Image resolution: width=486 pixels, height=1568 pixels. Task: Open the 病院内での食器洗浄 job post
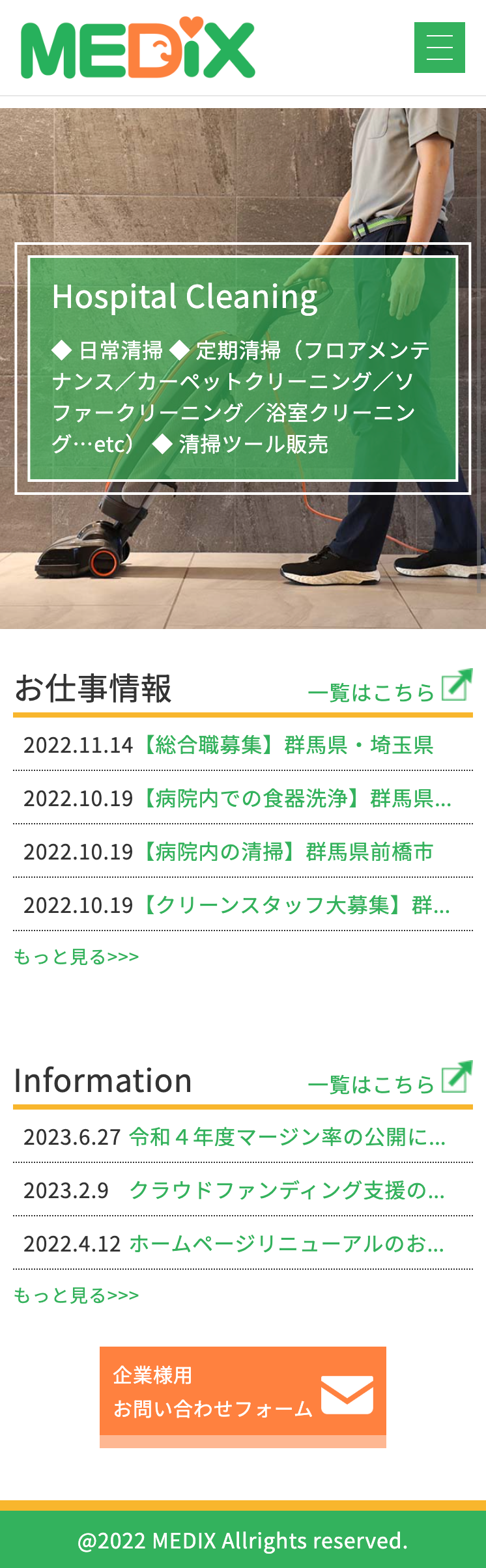coord(296,798)
